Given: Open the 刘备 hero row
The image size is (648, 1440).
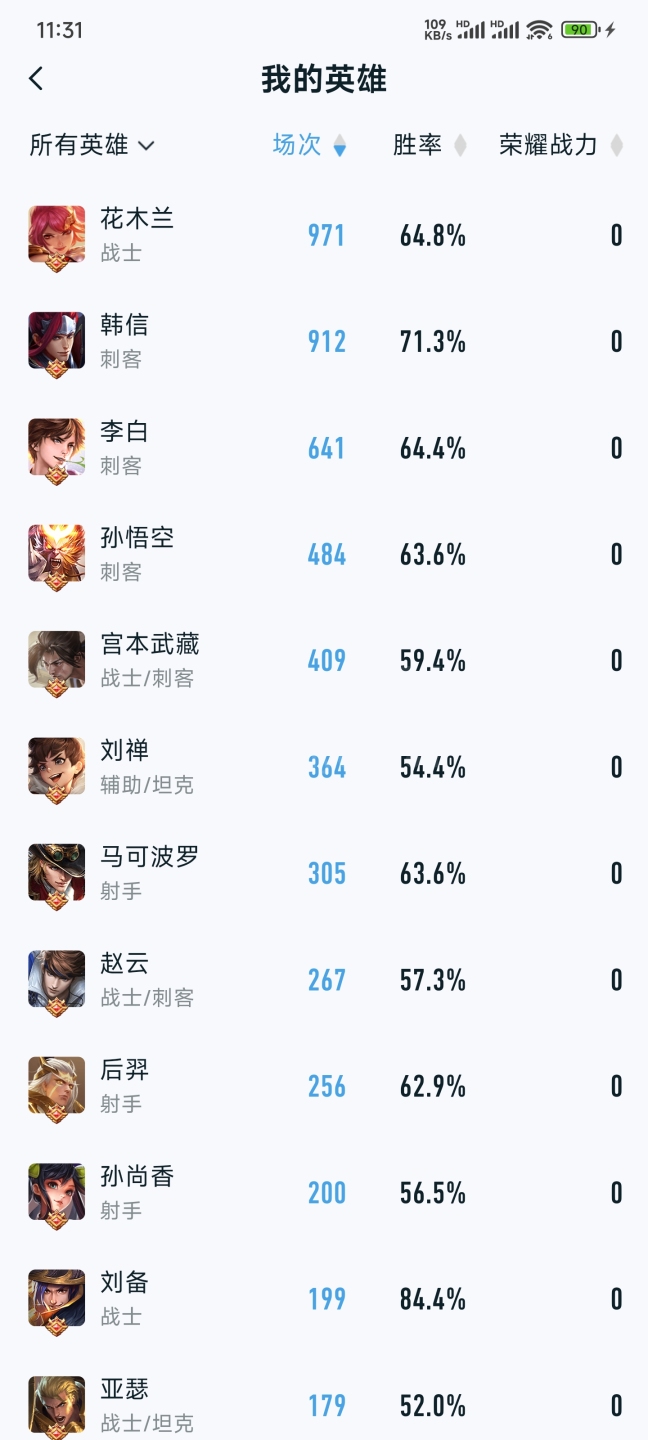Looking at the screenshot, I should (x=324, y=1299).
